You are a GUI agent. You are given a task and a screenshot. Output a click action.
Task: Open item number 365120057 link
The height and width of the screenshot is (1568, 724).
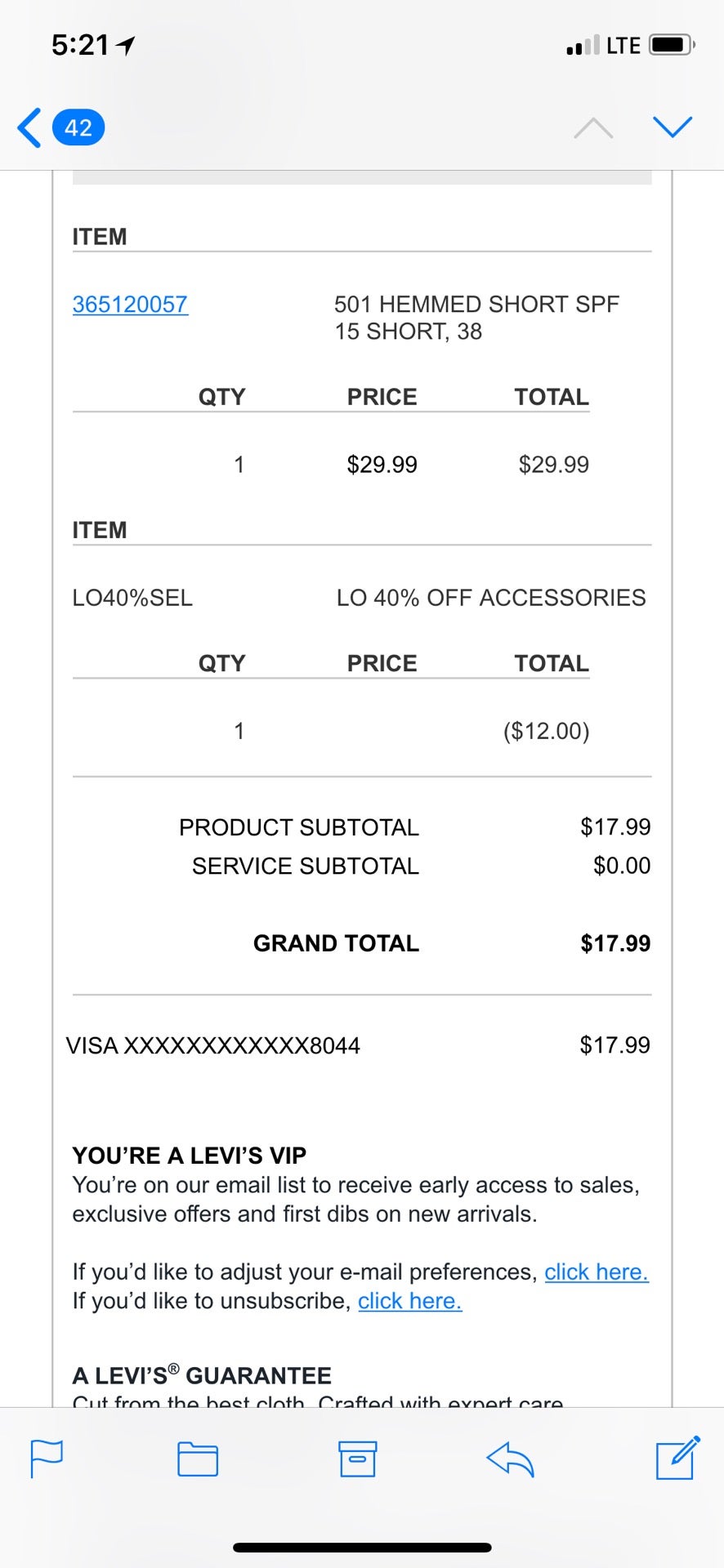click(130, 305)
